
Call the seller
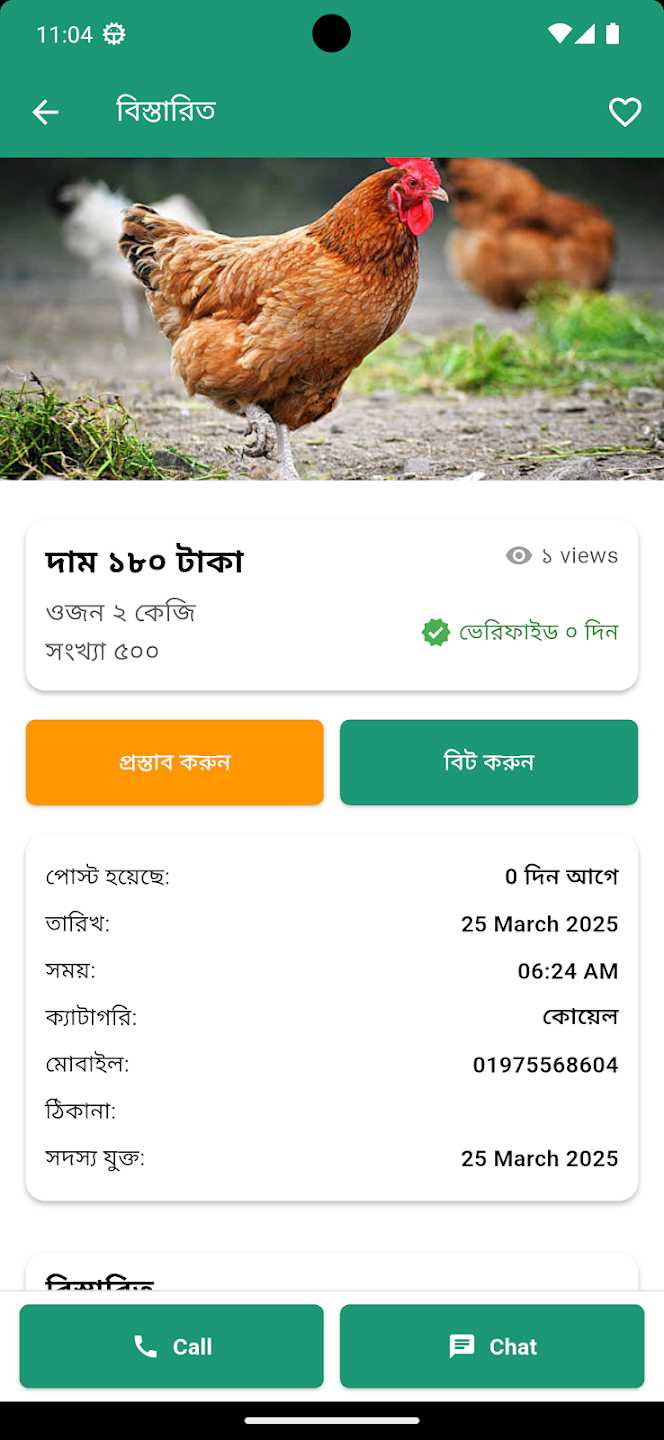tap(172, 1346)
